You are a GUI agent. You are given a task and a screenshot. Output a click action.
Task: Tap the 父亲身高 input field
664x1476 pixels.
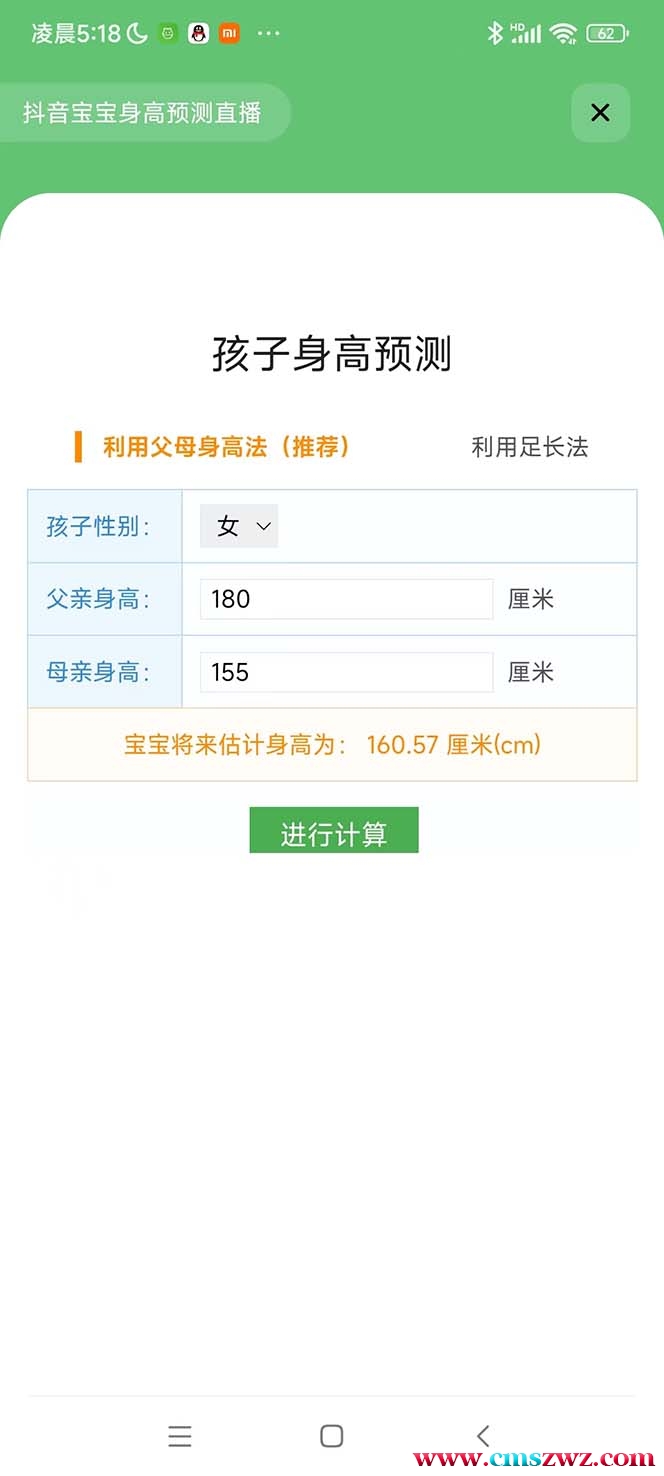[x=346, y=599]
